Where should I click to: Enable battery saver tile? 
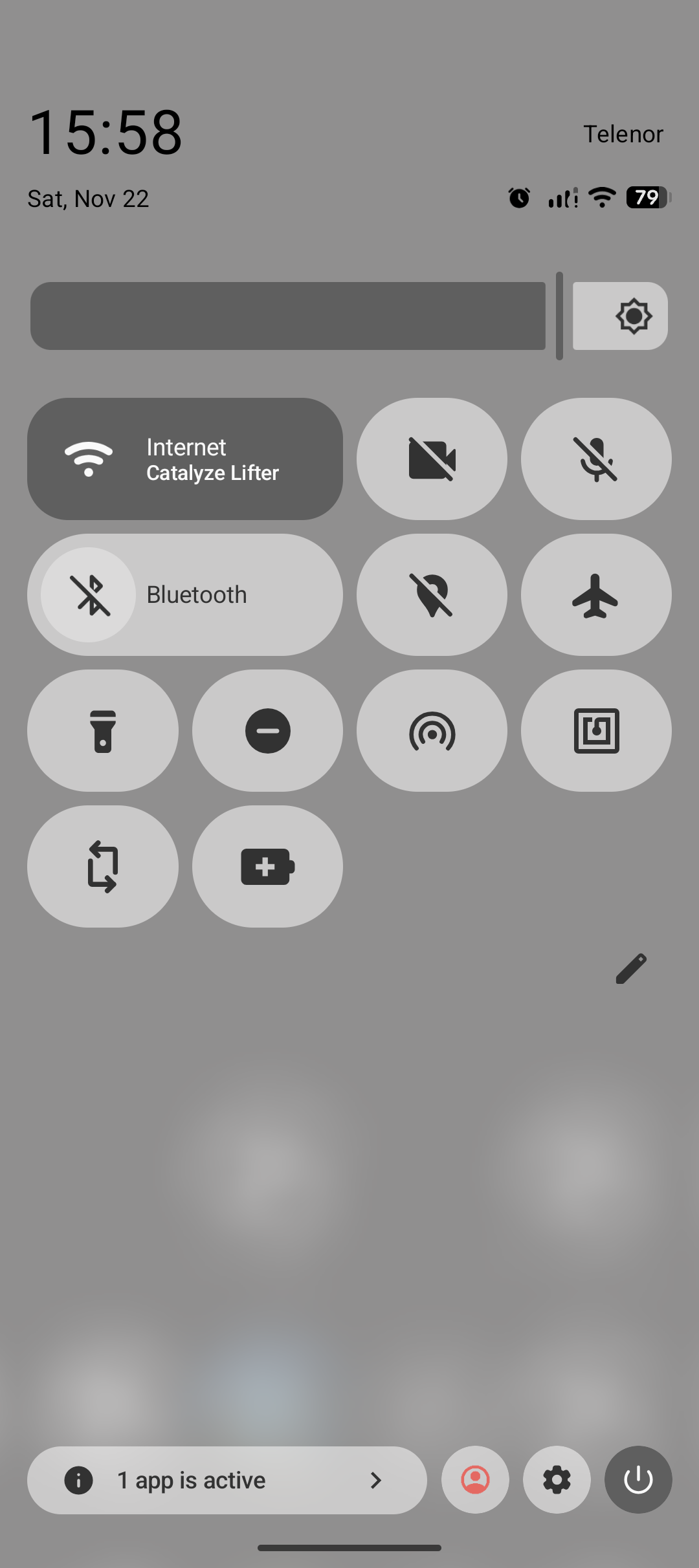(267, 866)
